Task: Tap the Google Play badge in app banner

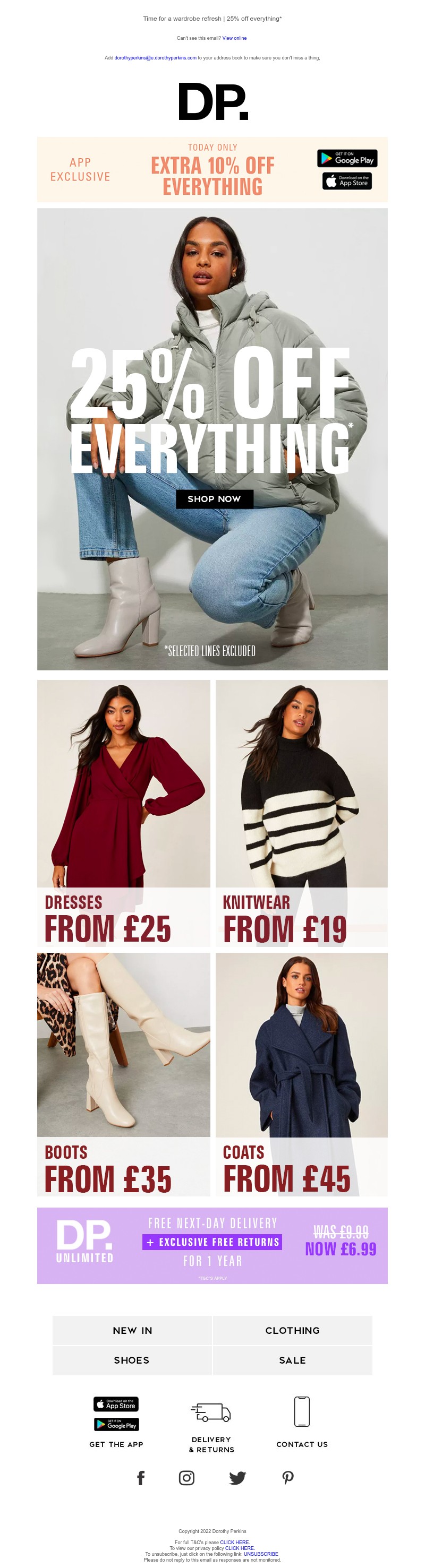Action: (346, 159)
